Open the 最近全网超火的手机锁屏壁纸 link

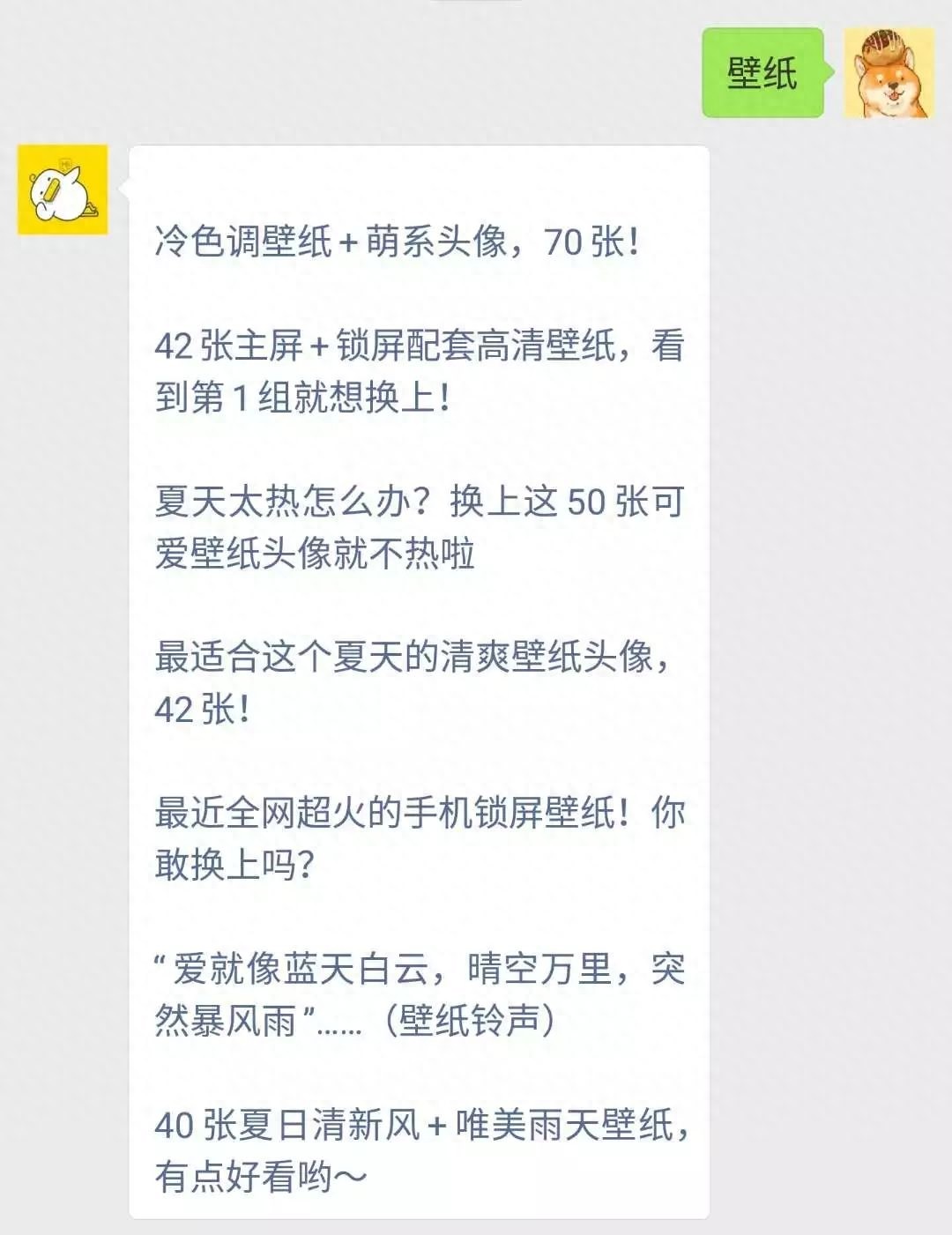tap(419, 837)
